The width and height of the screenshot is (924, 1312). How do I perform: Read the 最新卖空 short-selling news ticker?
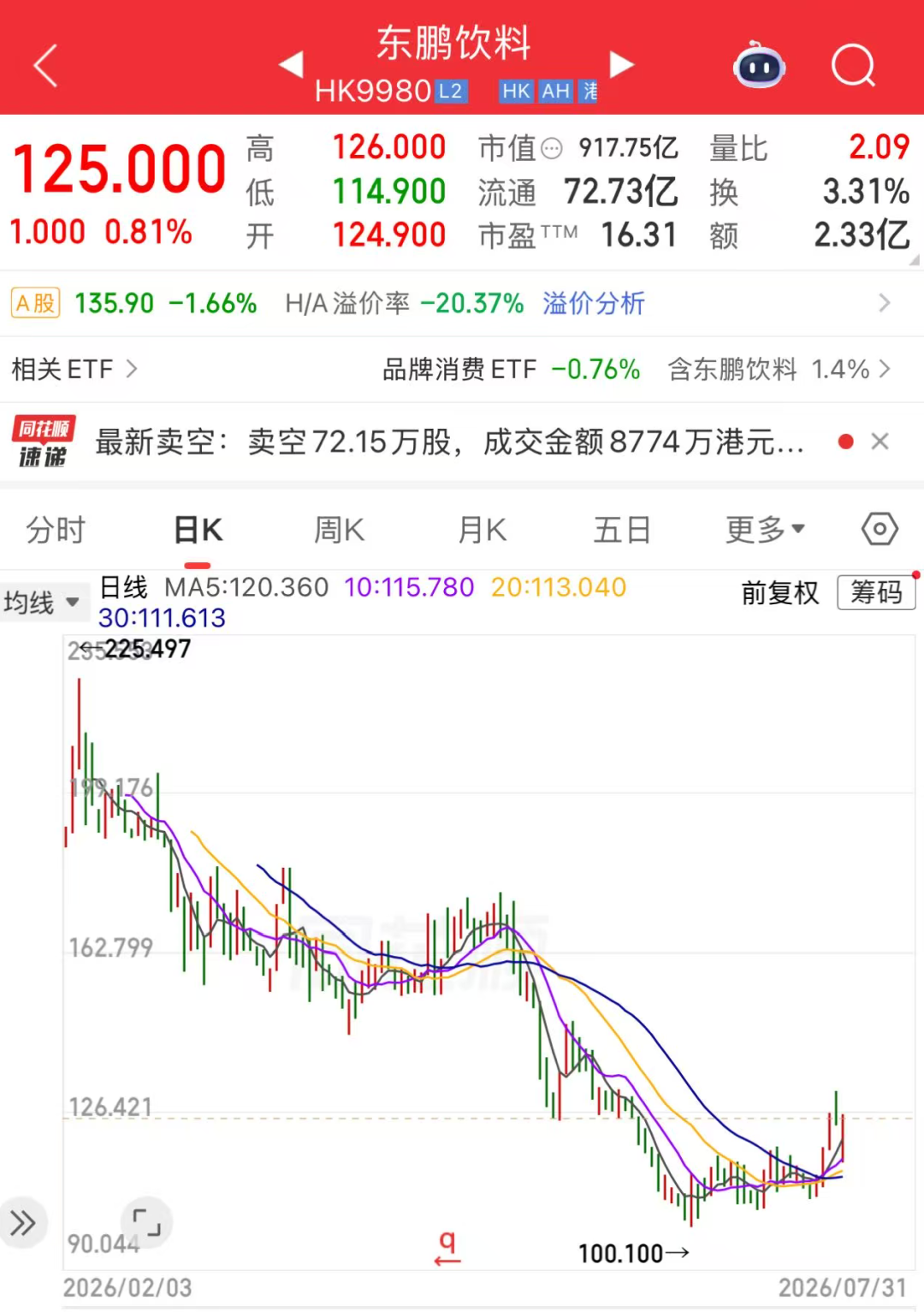click(x=449, y=442)
